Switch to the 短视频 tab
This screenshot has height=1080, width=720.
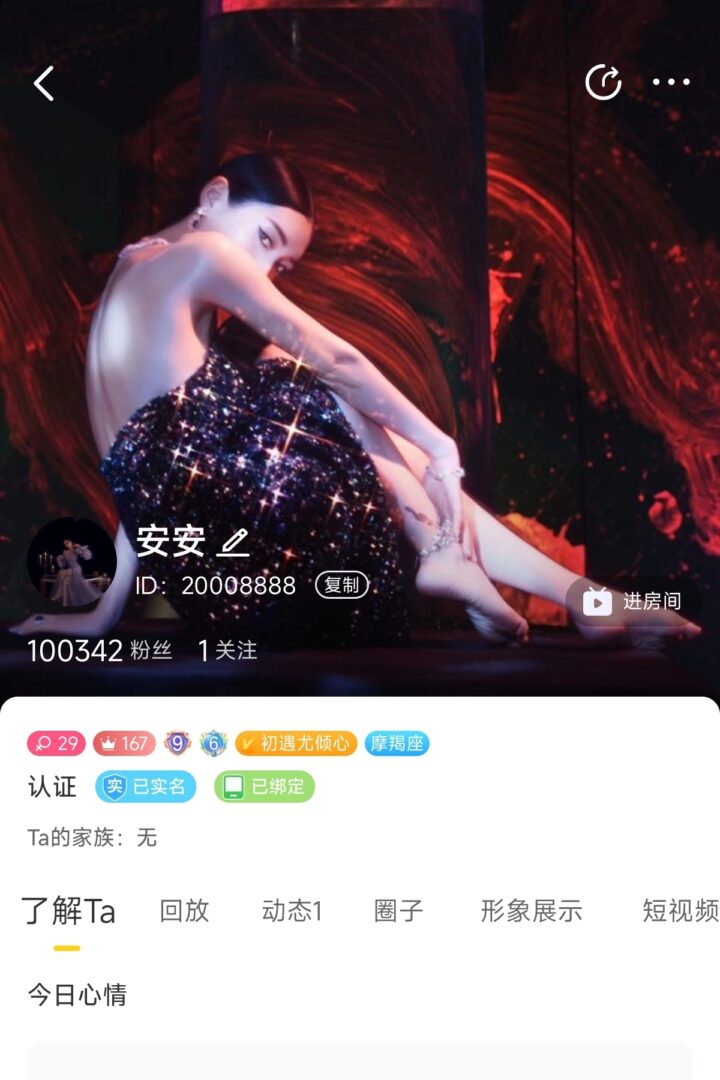[x=680, y=910]
